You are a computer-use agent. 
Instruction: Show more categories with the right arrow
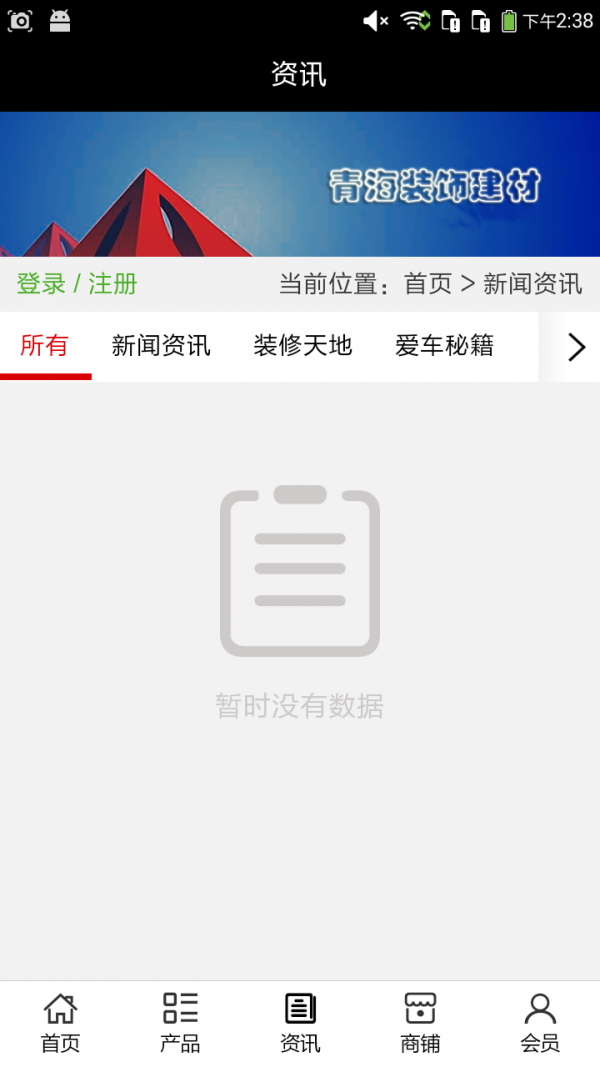click(575, 347)
